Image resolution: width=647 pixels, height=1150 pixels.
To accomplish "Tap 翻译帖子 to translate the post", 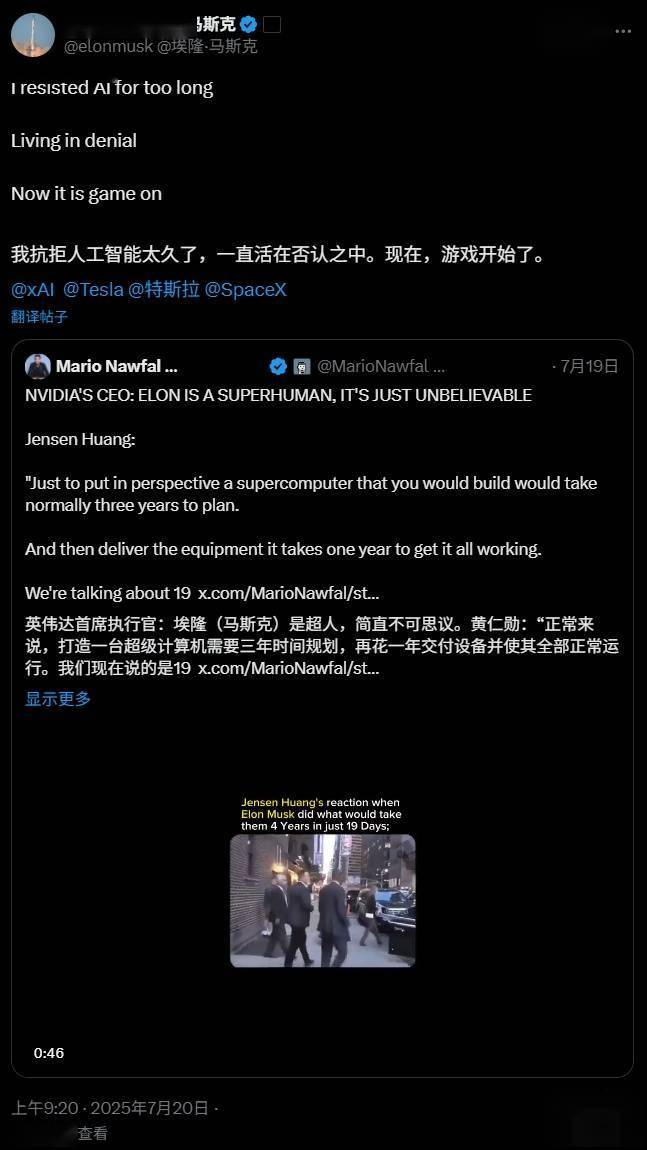I will point(40,317).
